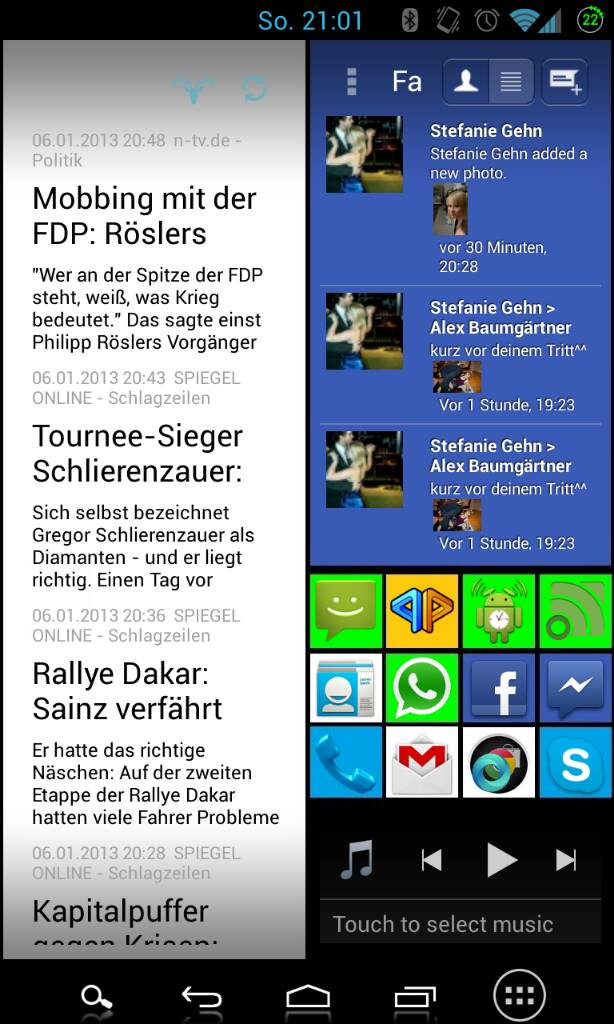Launch Skype

(575, 762)
